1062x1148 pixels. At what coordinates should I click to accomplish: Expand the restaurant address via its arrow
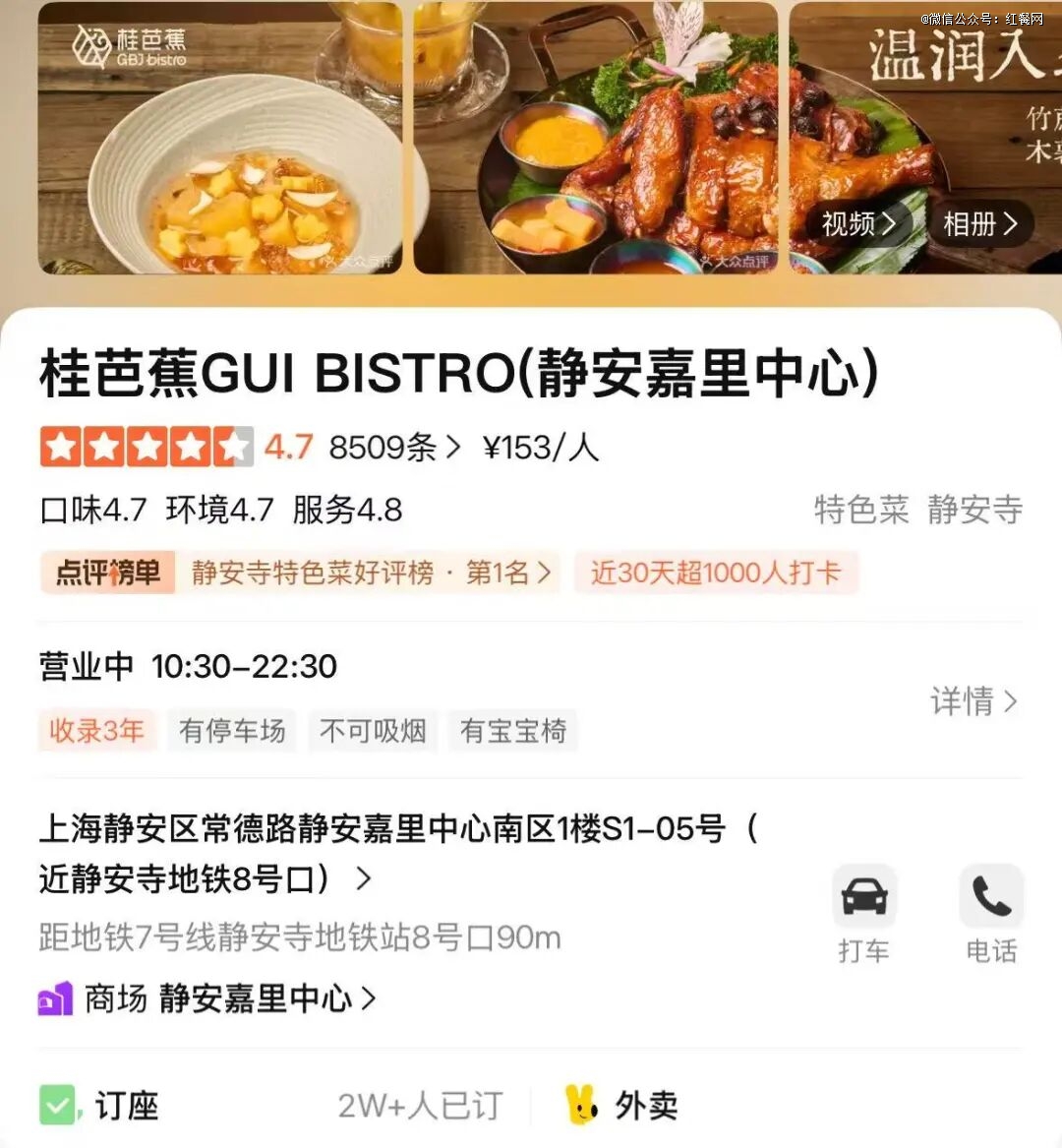tap(362, 880)
